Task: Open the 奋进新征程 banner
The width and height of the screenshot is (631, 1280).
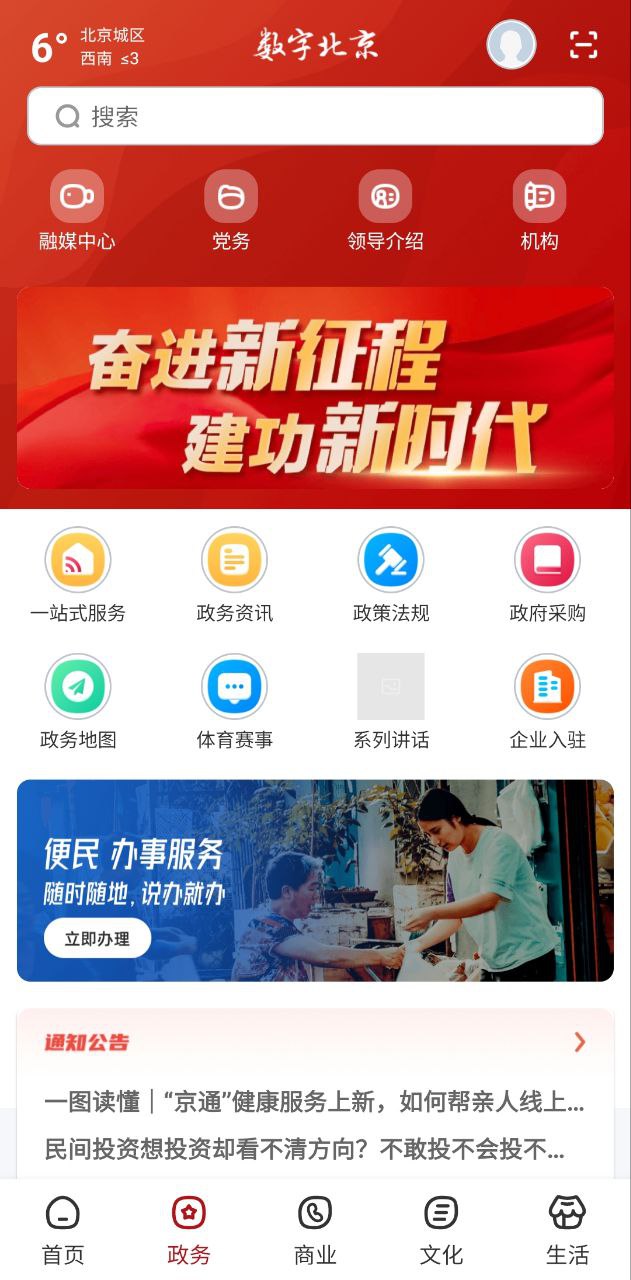Action: pyautogui.click(x=315, y=388)
